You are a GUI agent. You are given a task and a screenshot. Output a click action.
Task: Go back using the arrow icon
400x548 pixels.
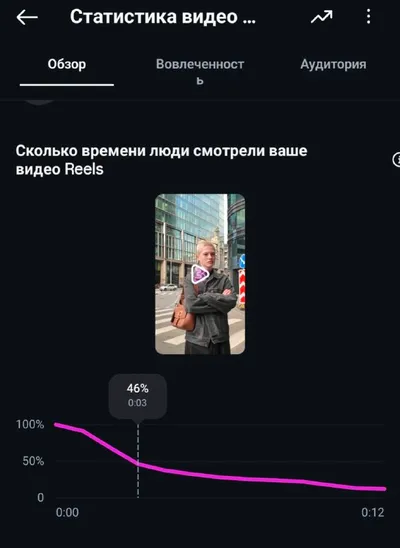pos(27,17)
